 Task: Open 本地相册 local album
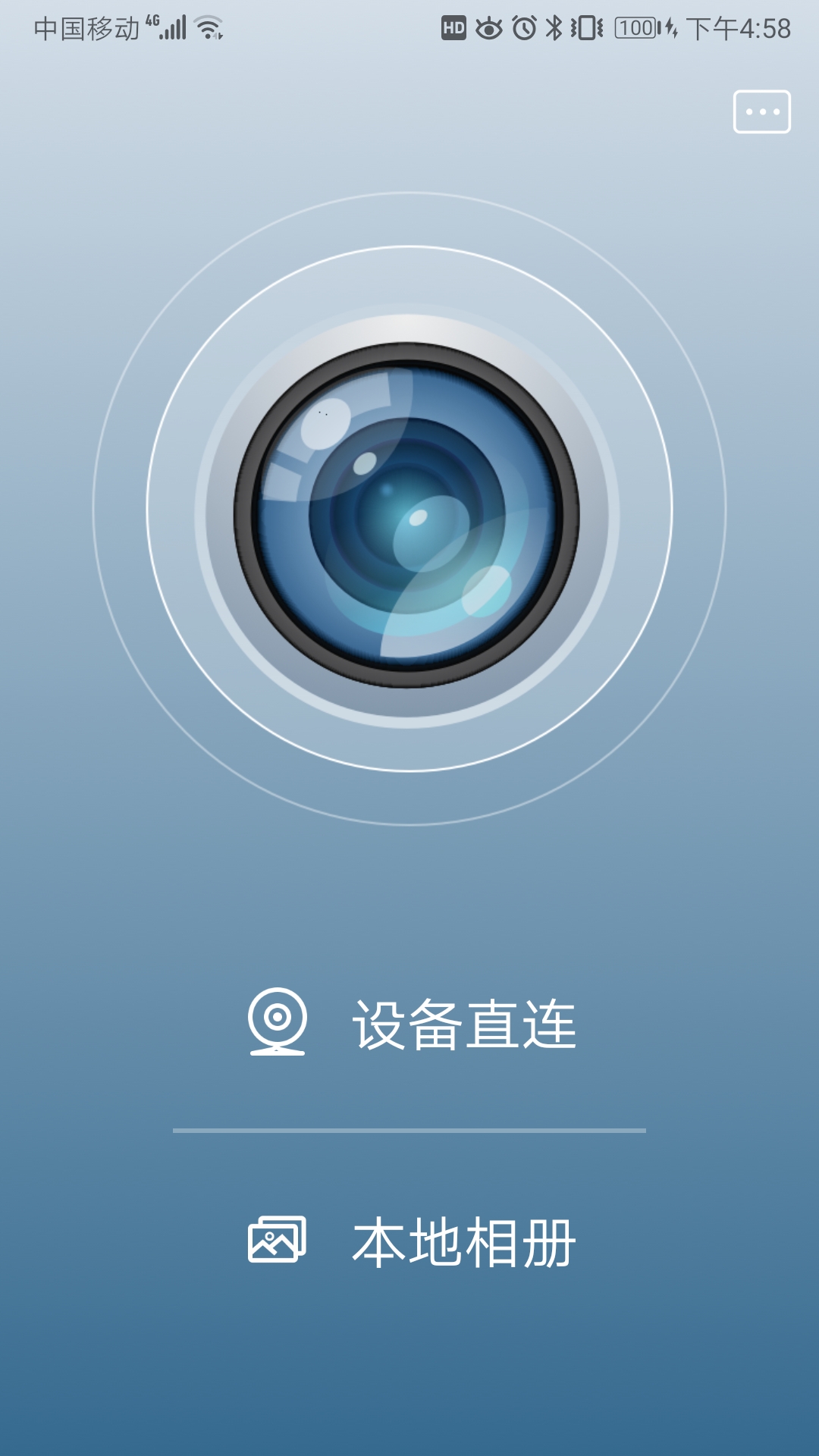(x=412, y=1242)
